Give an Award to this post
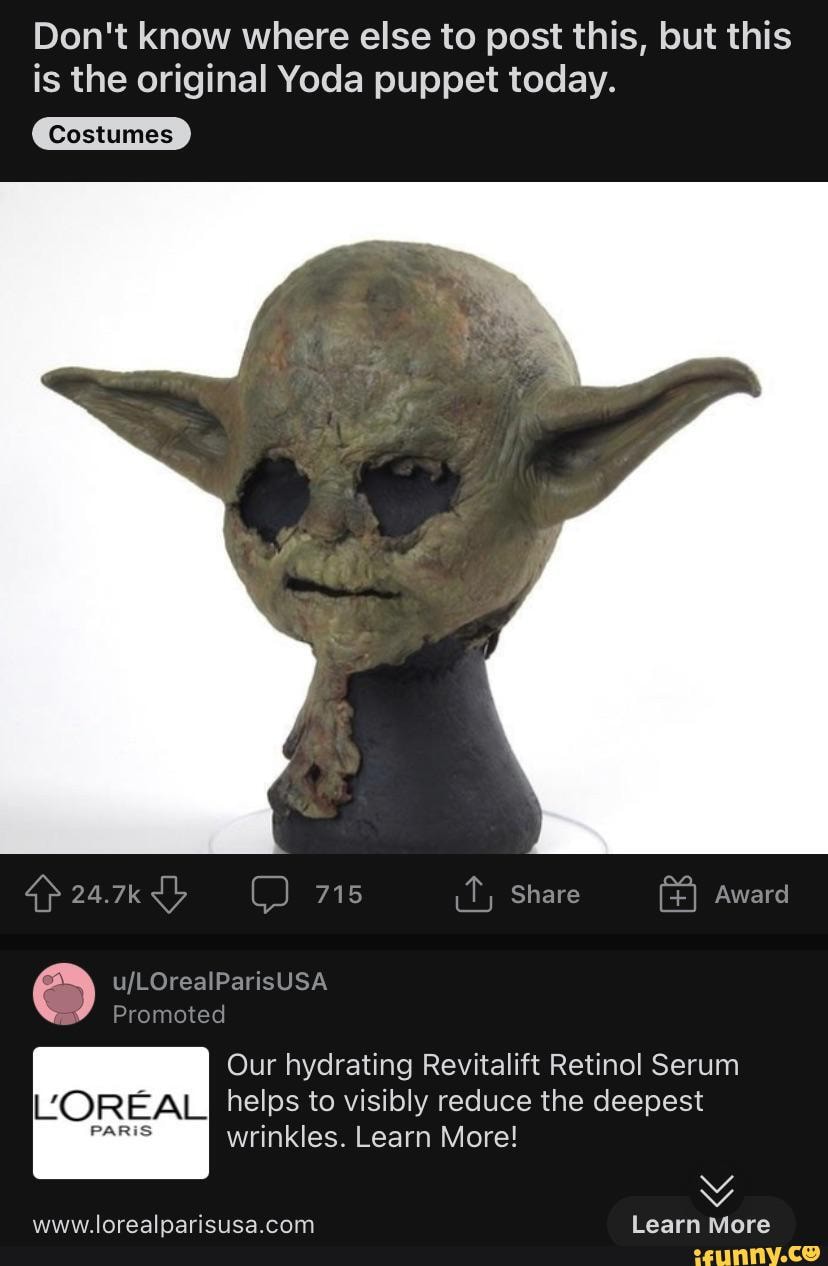 [724, 895]
